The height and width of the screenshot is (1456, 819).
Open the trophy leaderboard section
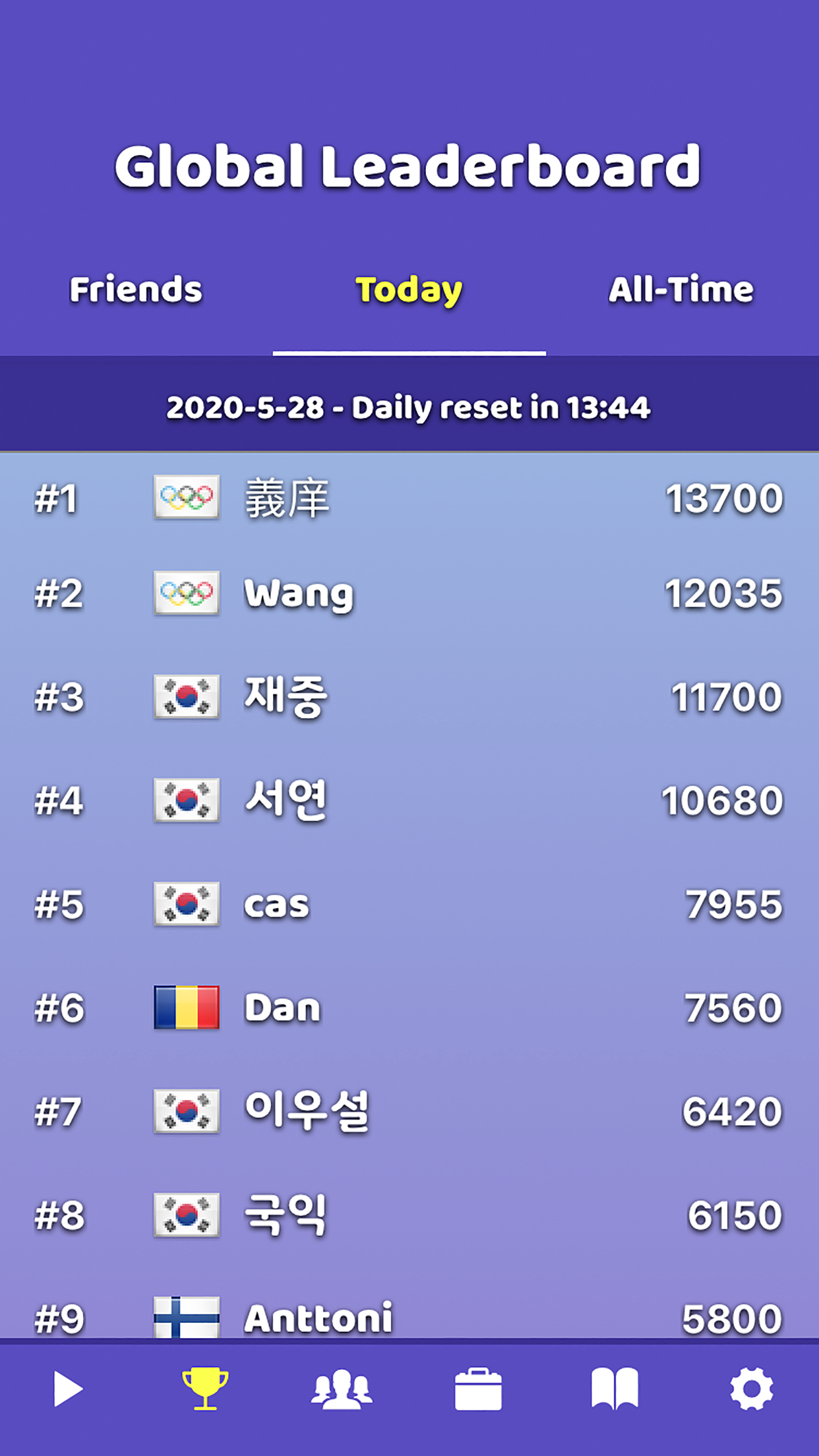pos(205,1389)
